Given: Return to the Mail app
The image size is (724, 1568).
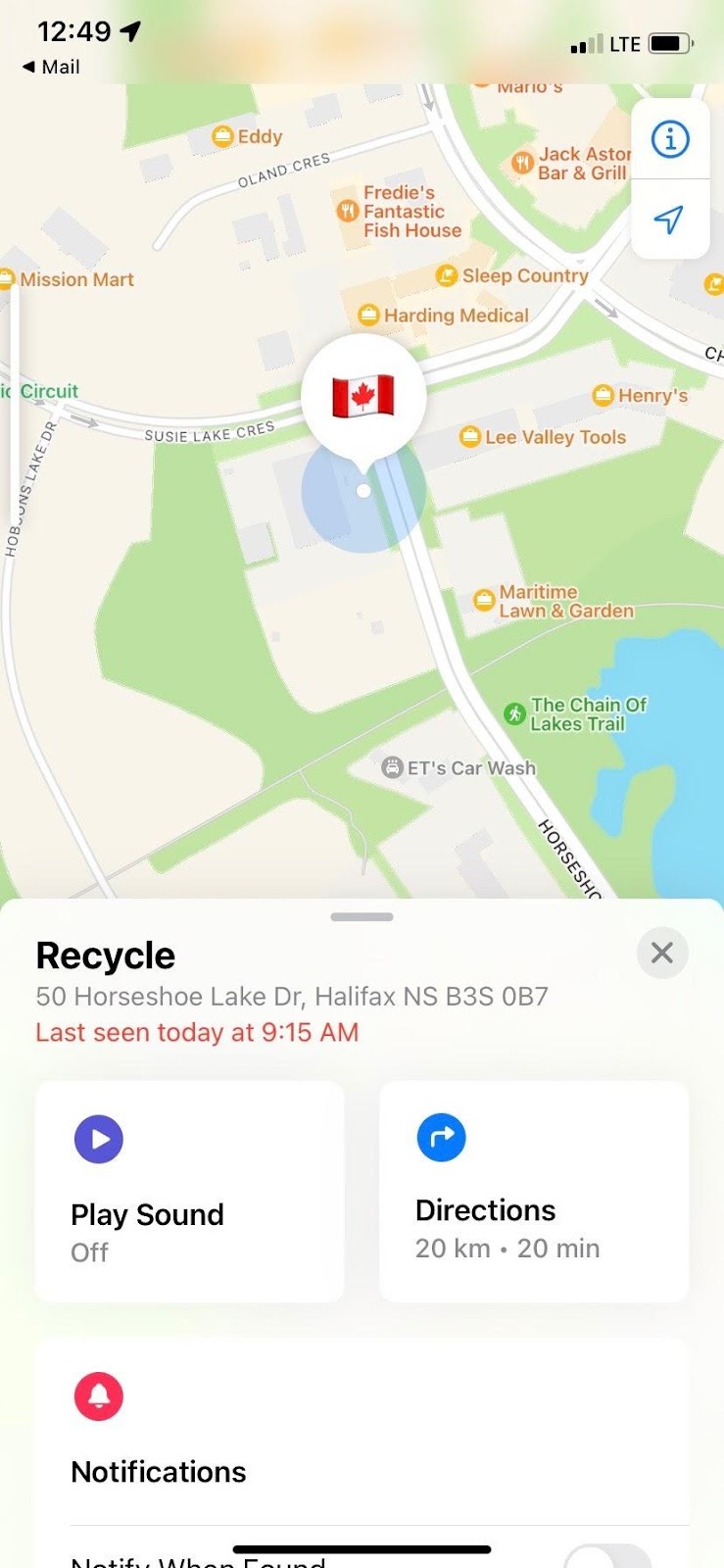Looking at the screenshot, I should click(51, 67).
